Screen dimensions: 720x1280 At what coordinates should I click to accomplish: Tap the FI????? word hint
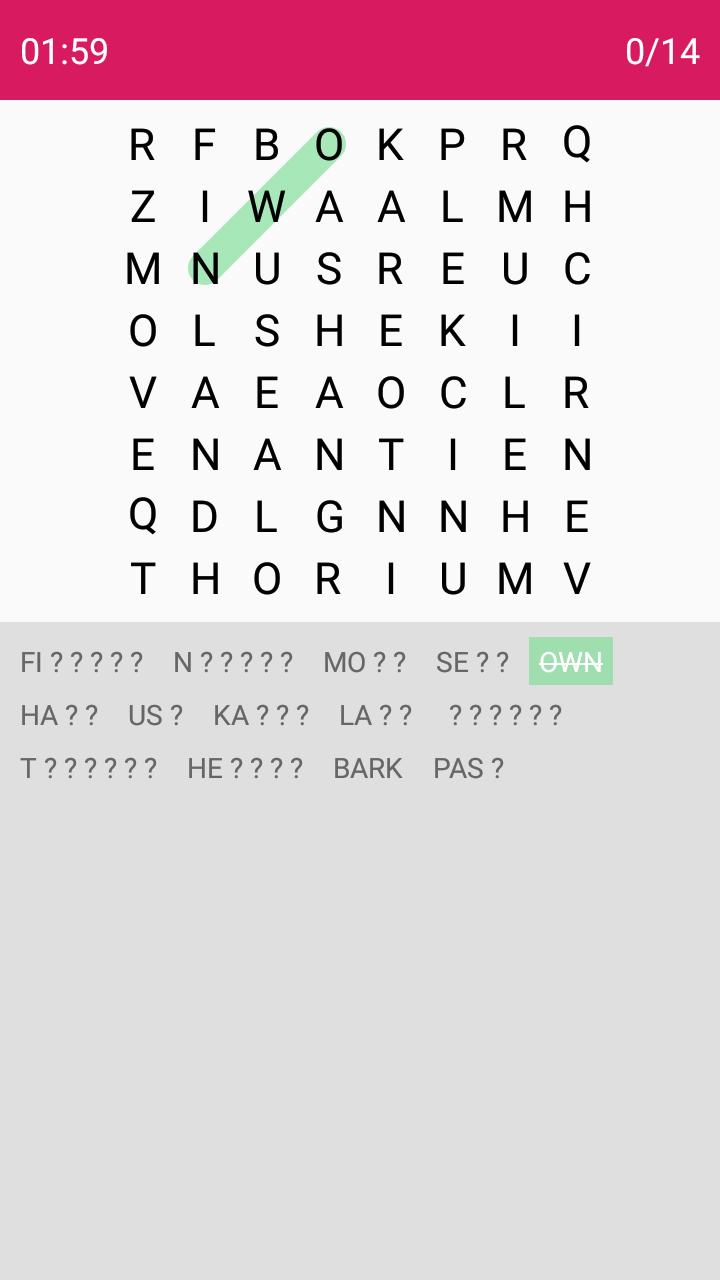tap(82, 661)
